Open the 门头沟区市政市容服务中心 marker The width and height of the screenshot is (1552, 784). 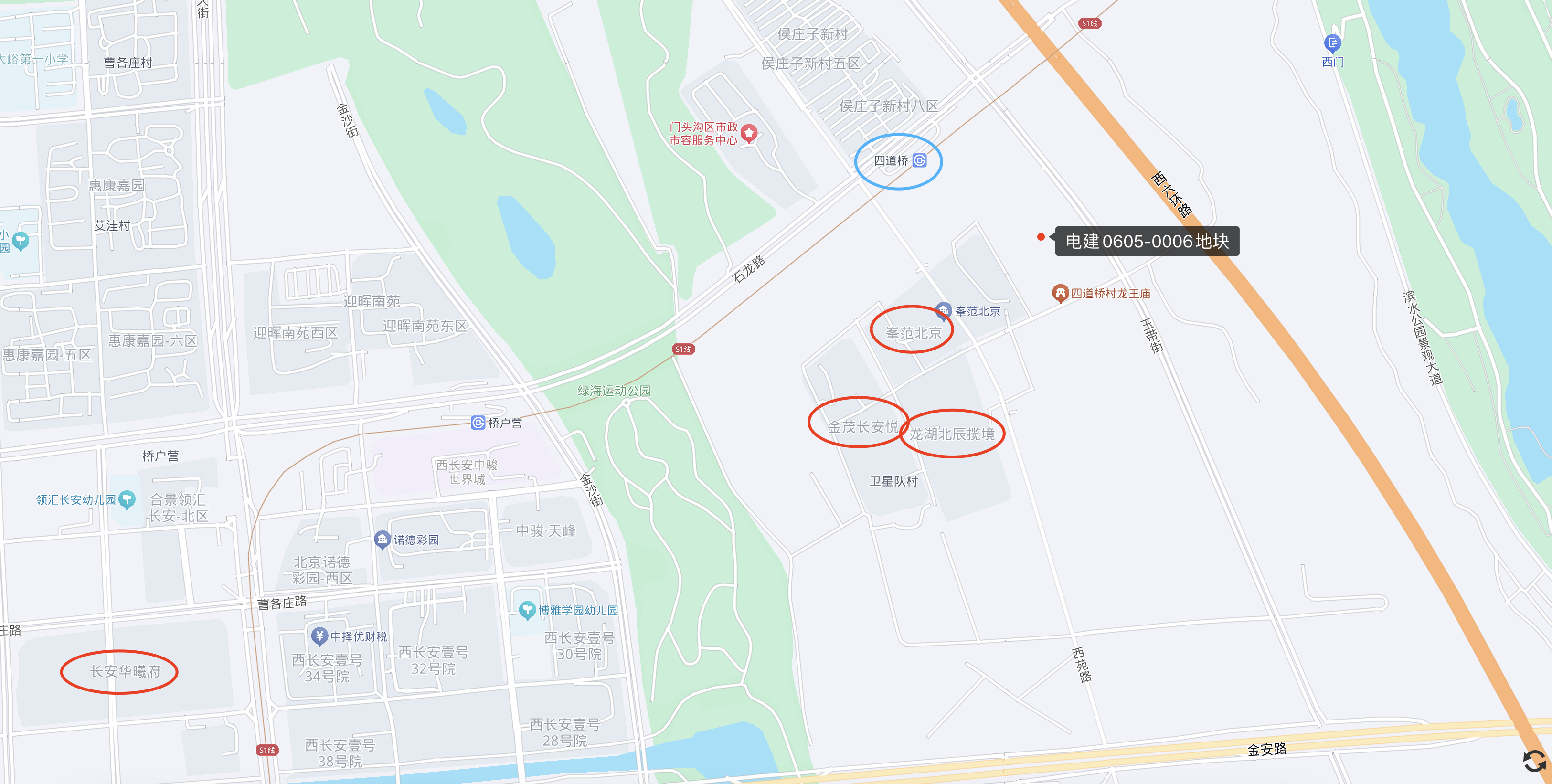tap(749, 133)
